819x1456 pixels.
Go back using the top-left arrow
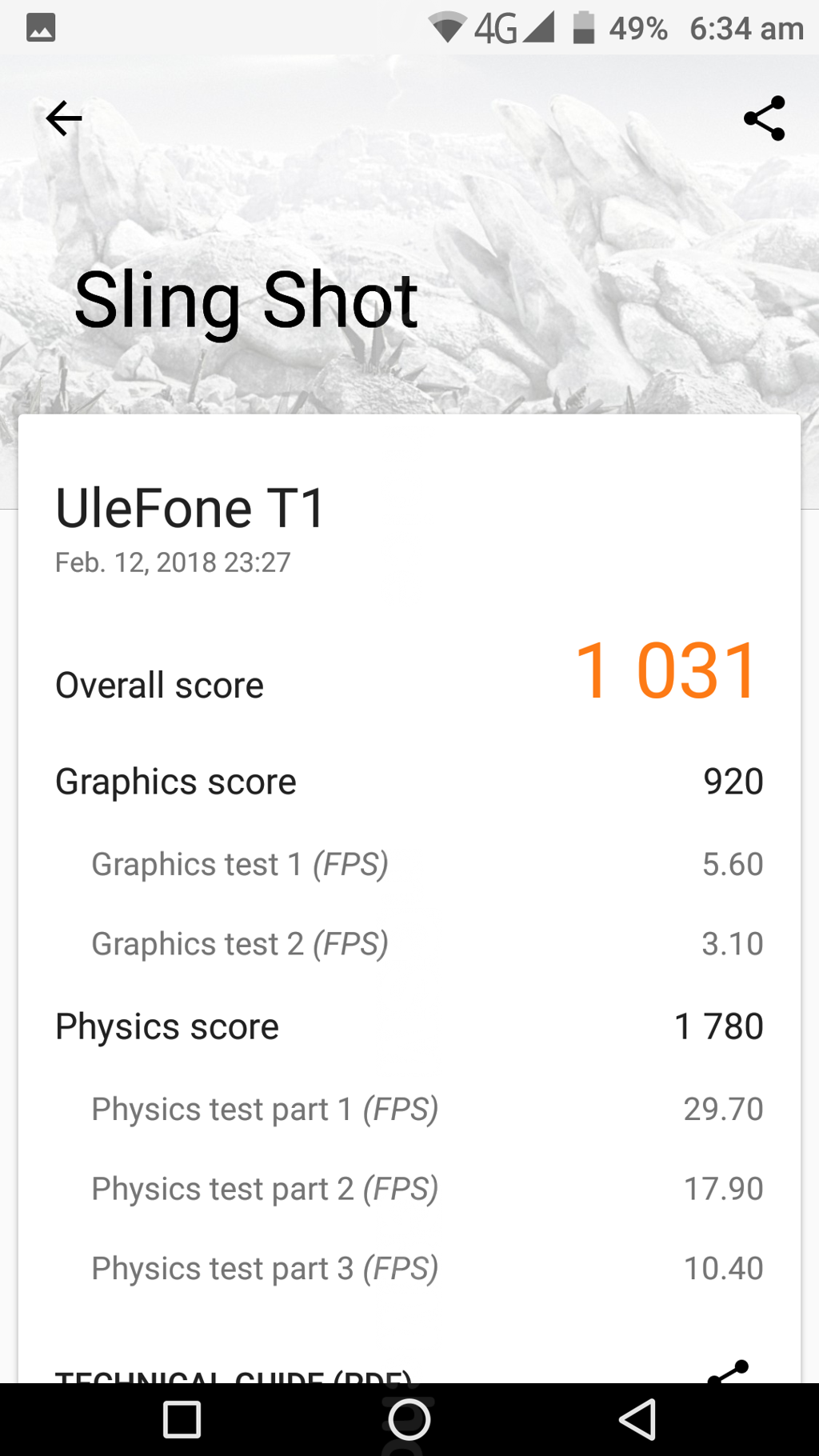click(x=64, y=119)
